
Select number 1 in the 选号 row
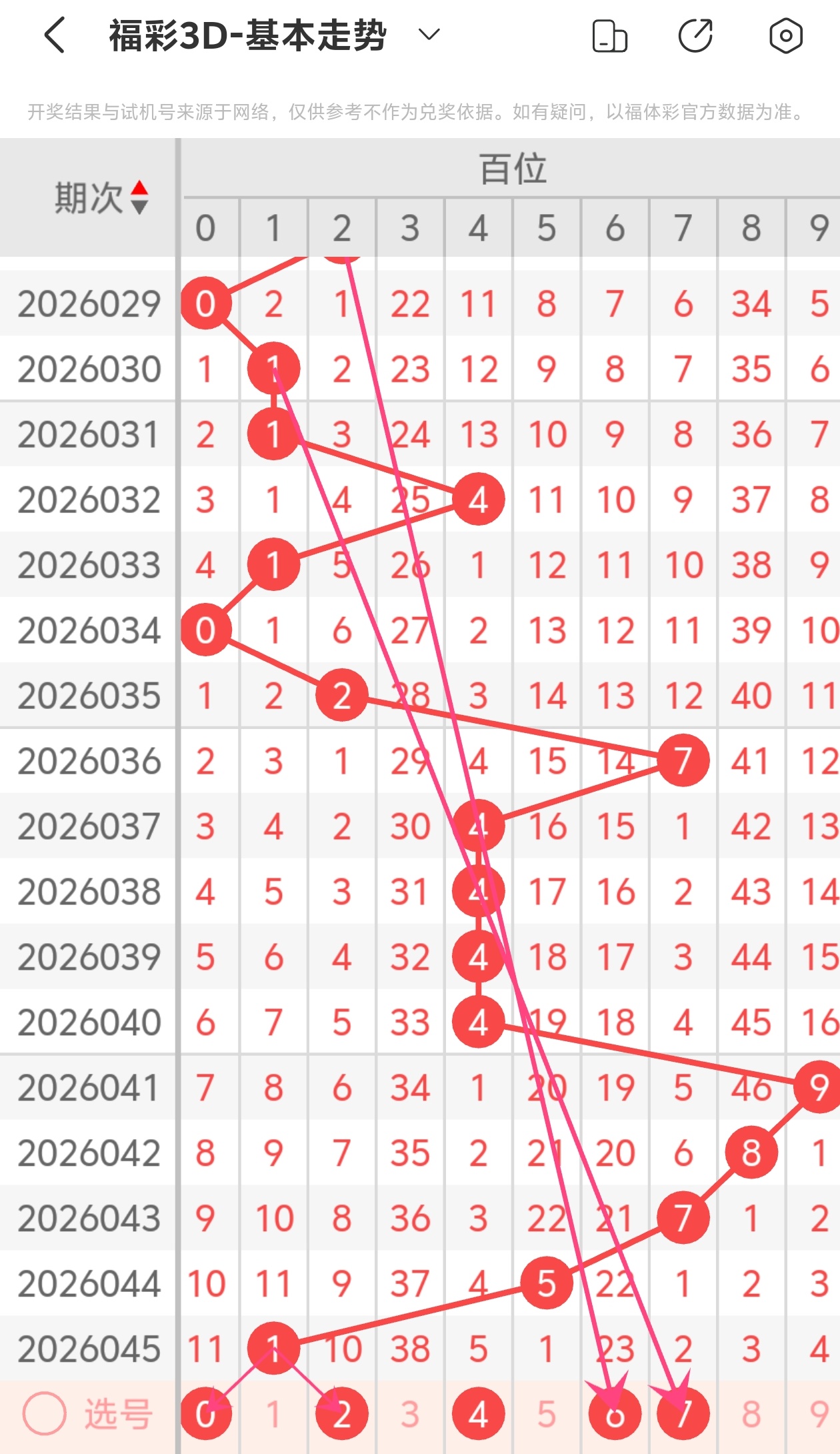click(273, 1413)
